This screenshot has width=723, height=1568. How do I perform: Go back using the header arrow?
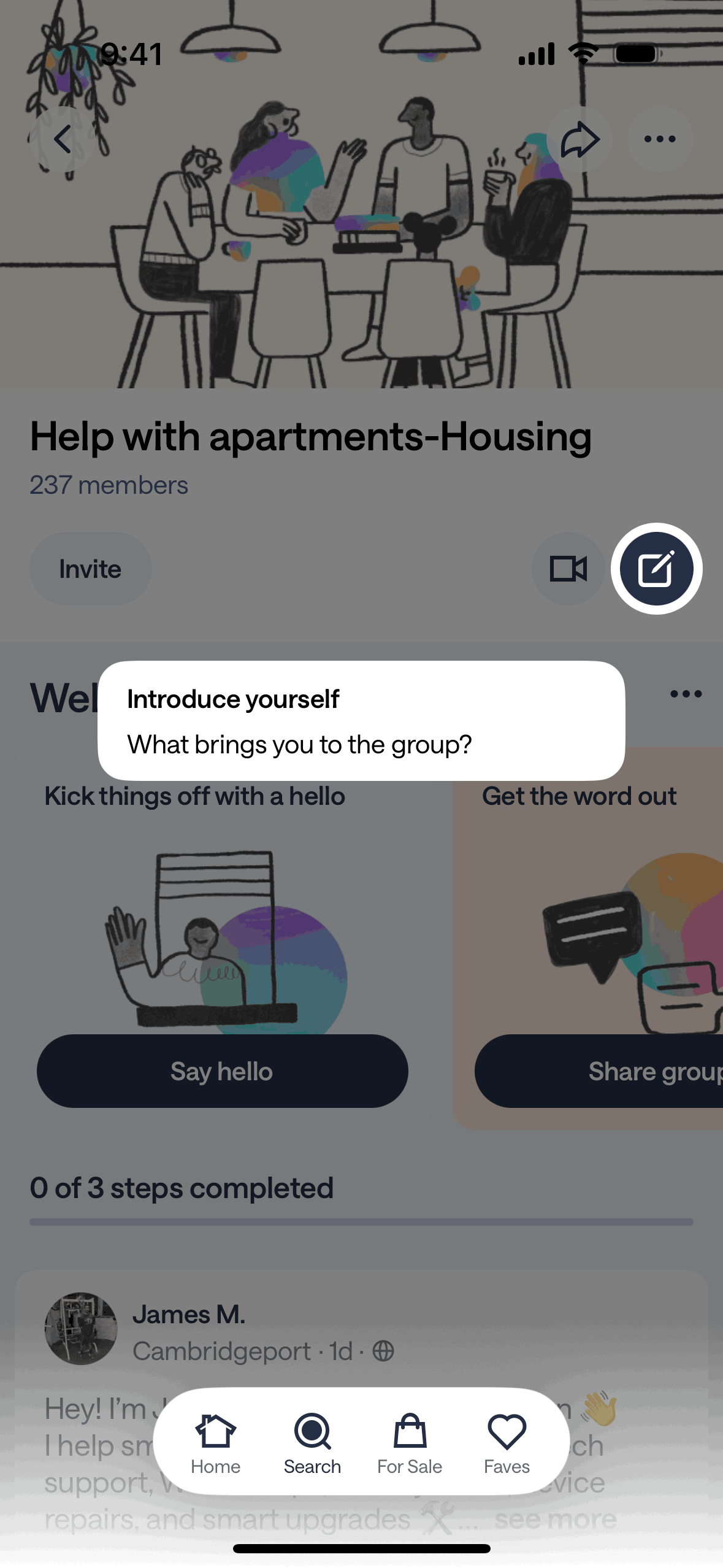[x=63, y=139]
